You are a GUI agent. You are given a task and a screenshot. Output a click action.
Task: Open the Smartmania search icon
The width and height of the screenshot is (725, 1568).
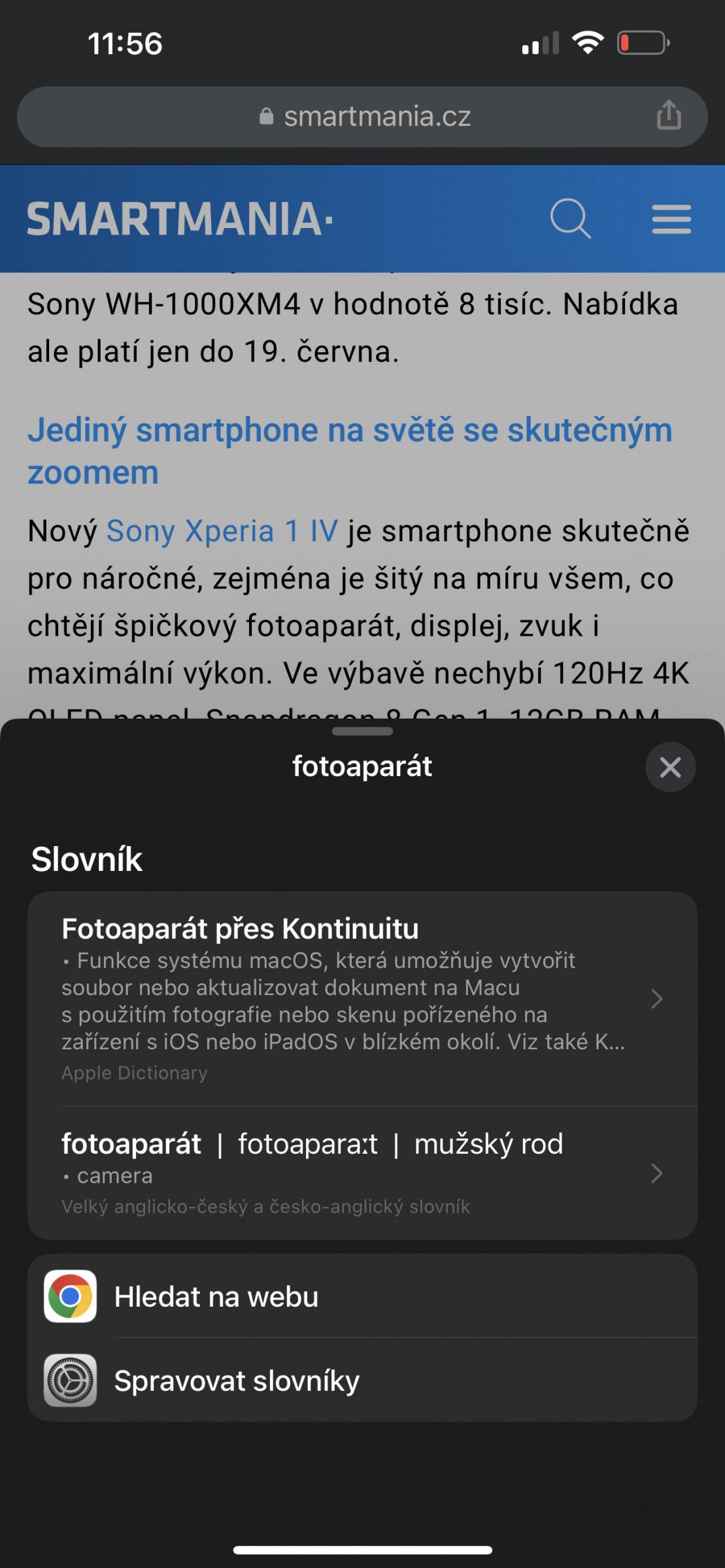pos(570,218)
